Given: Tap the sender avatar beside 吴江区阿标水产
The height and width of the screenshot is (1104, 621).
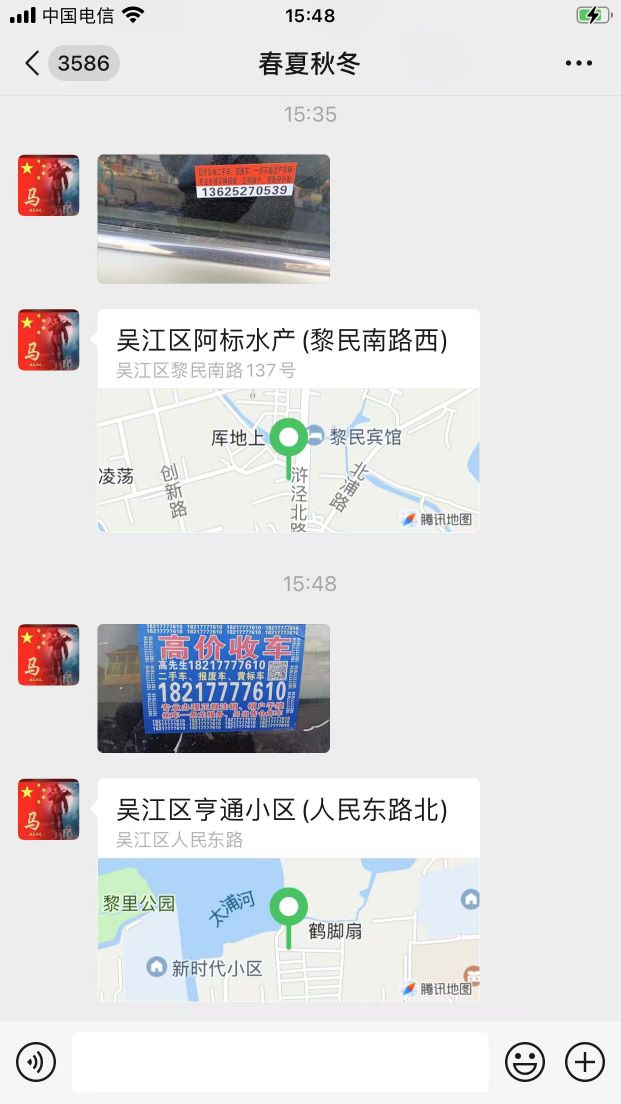Looking at the screenshot, I should (x=48, y=340).
